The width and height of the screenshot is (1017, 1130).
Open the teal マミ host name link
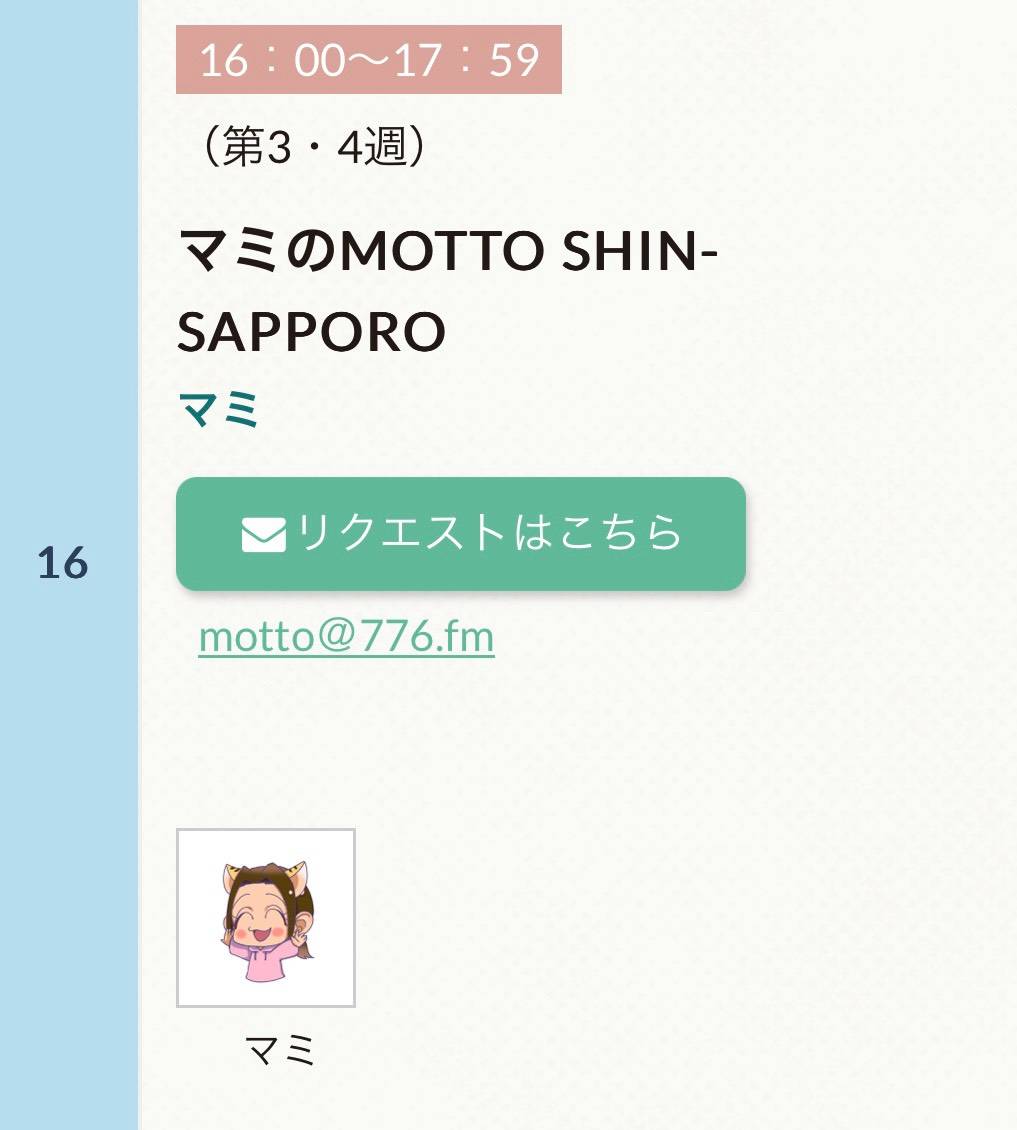[219, 410]
